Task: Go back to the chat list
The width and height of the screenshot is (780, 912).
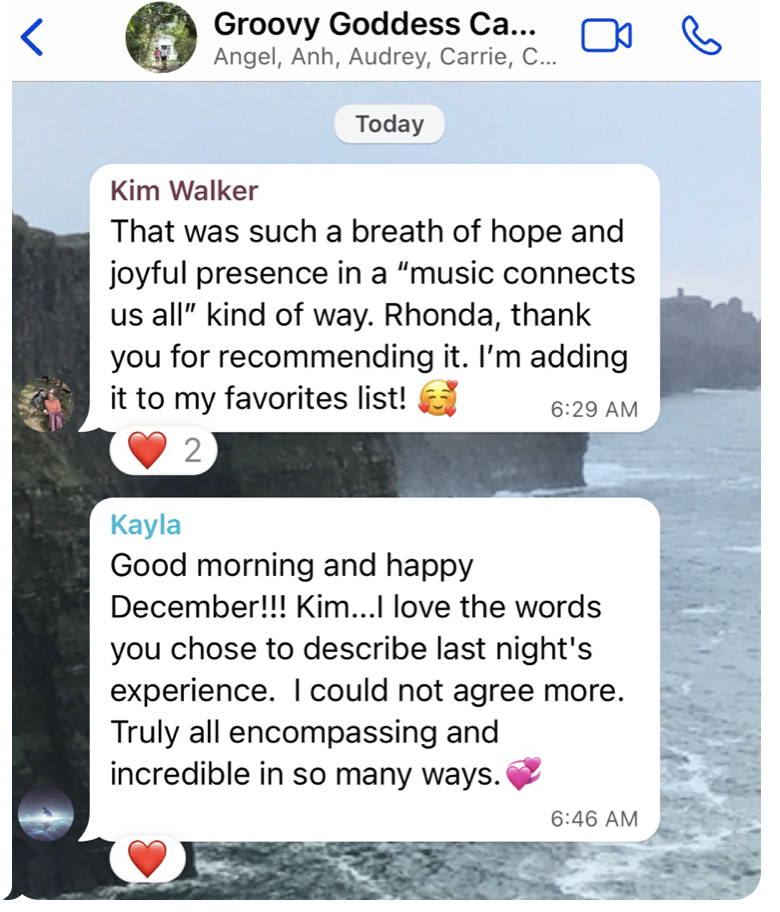Action: [32, 38]
